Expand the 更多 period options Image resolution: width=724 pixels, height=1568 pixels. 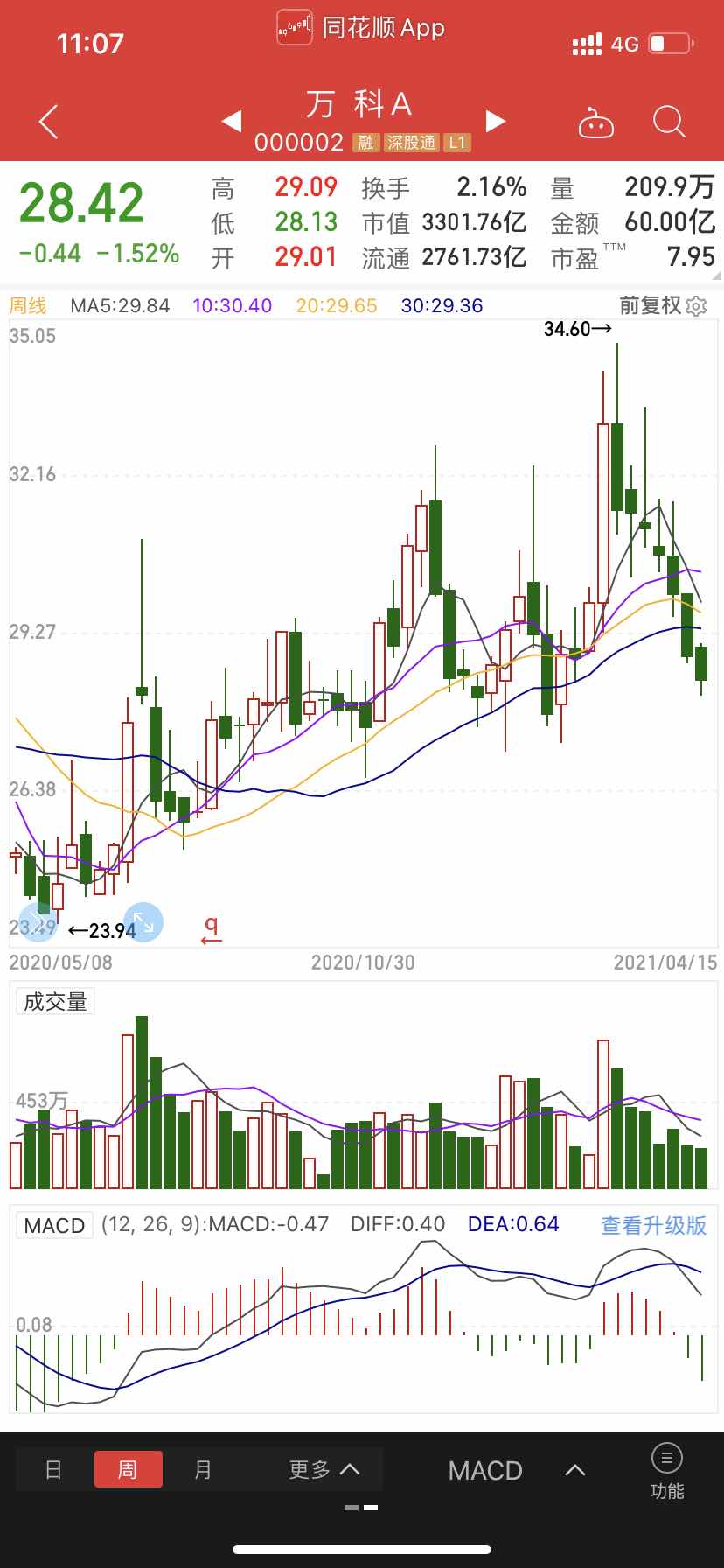click(324, 1469)
